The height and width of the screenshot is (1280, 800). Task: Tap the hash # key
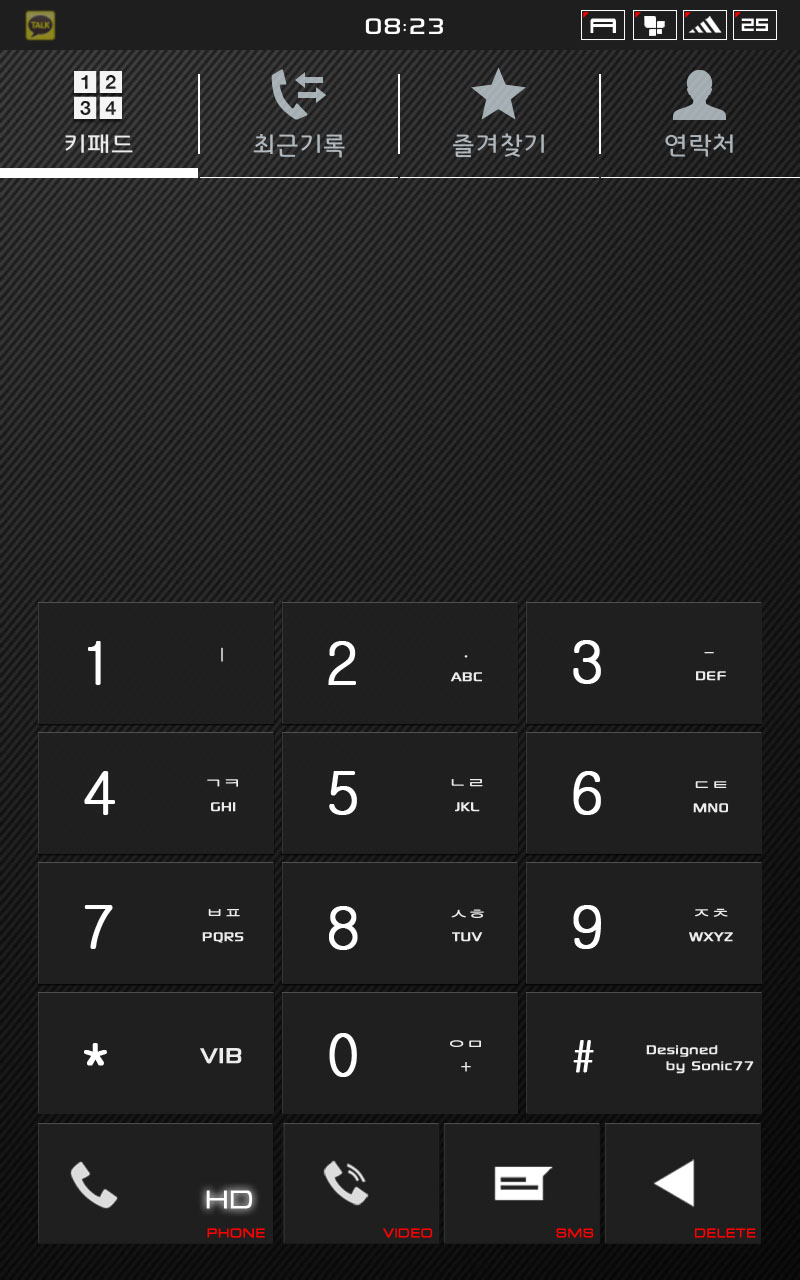point(644,1053)
